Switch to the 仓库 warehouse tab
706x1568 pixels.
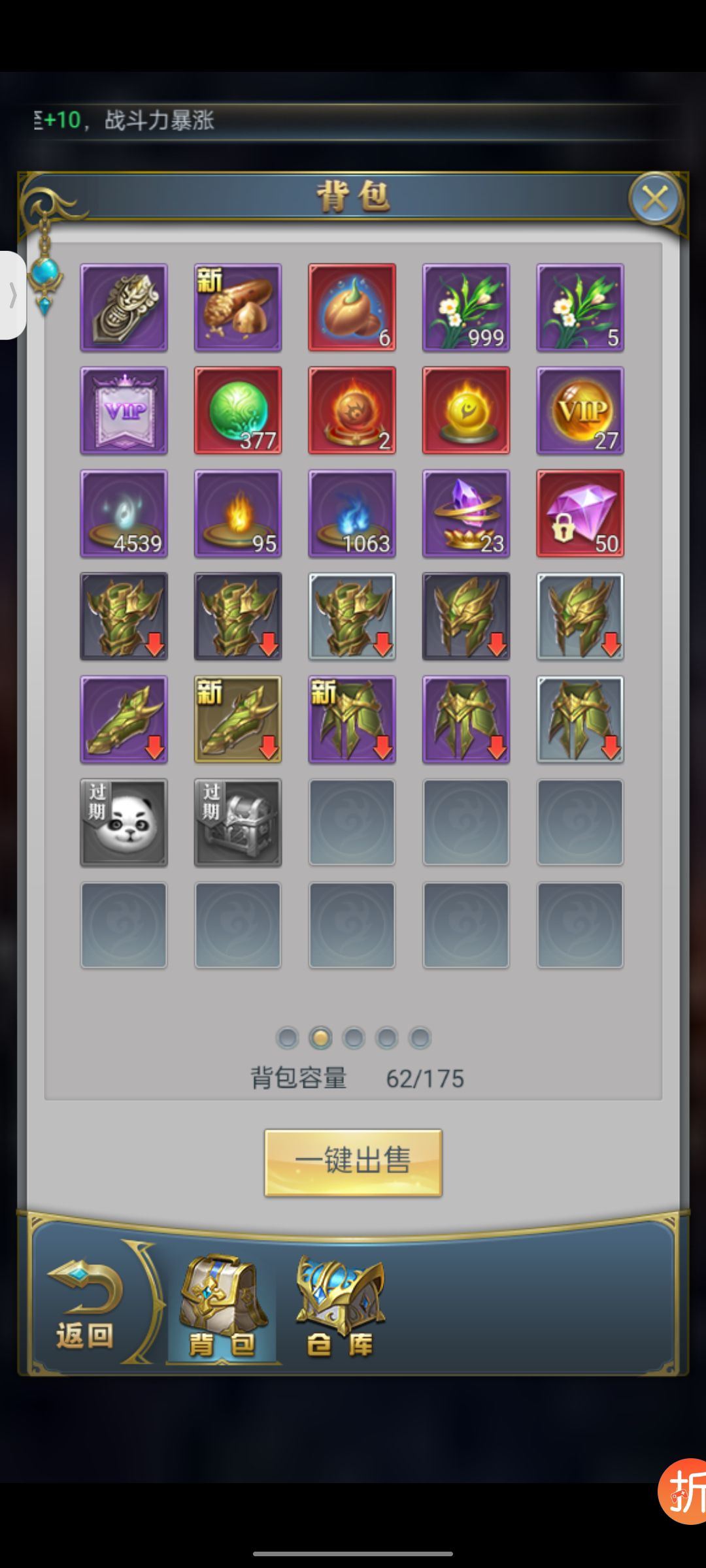pyautogui.click(x=340, y=1305)
